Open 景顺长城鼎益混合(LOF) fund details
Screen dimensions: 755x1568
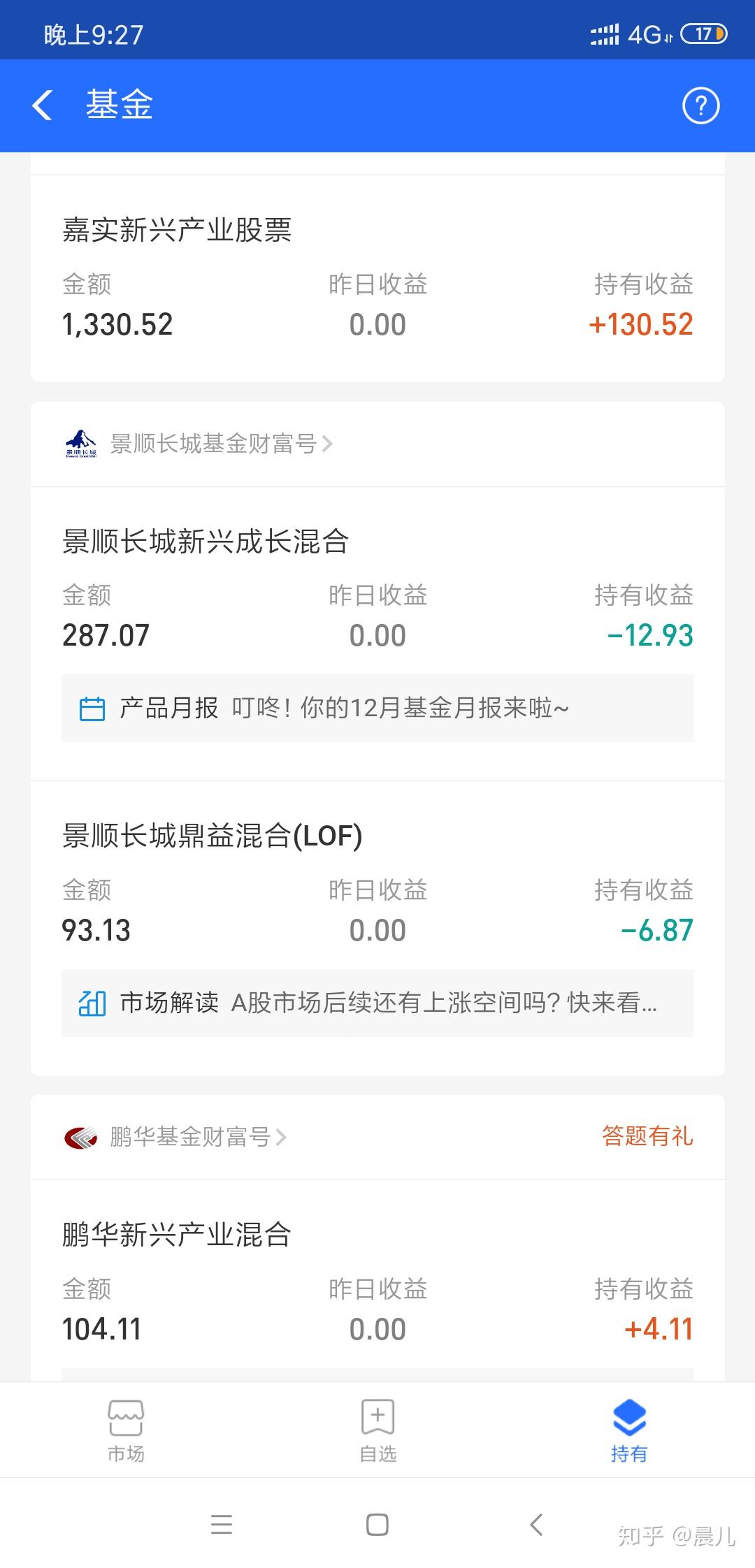[x=212, y=836]
